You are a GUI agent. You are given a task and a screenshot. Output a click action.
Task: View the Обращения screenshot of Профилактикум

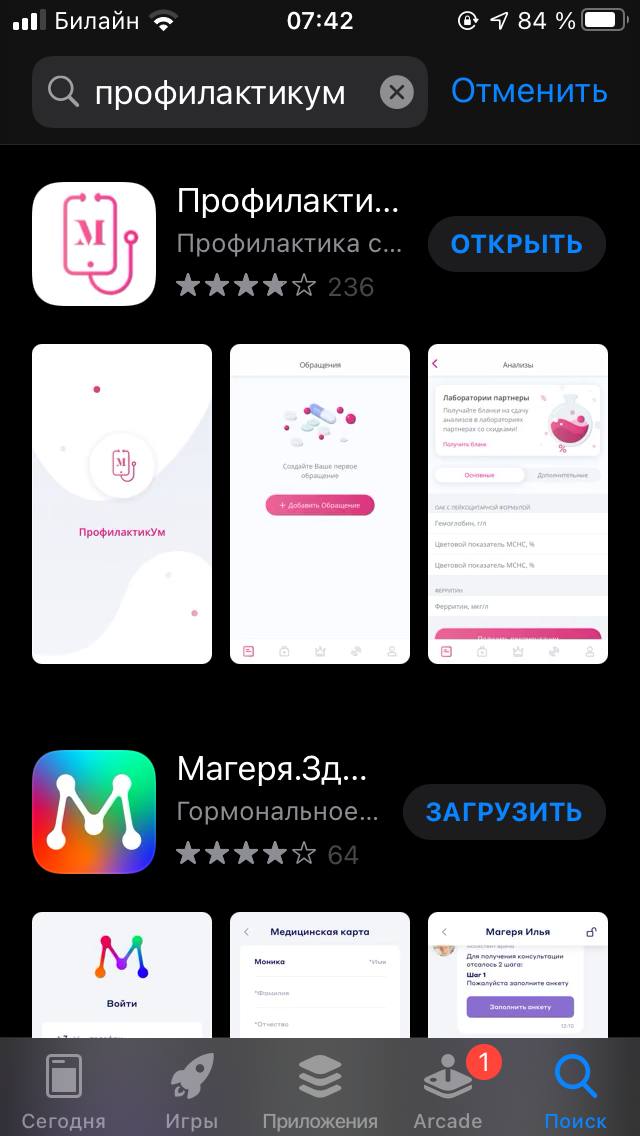point(320,504)
